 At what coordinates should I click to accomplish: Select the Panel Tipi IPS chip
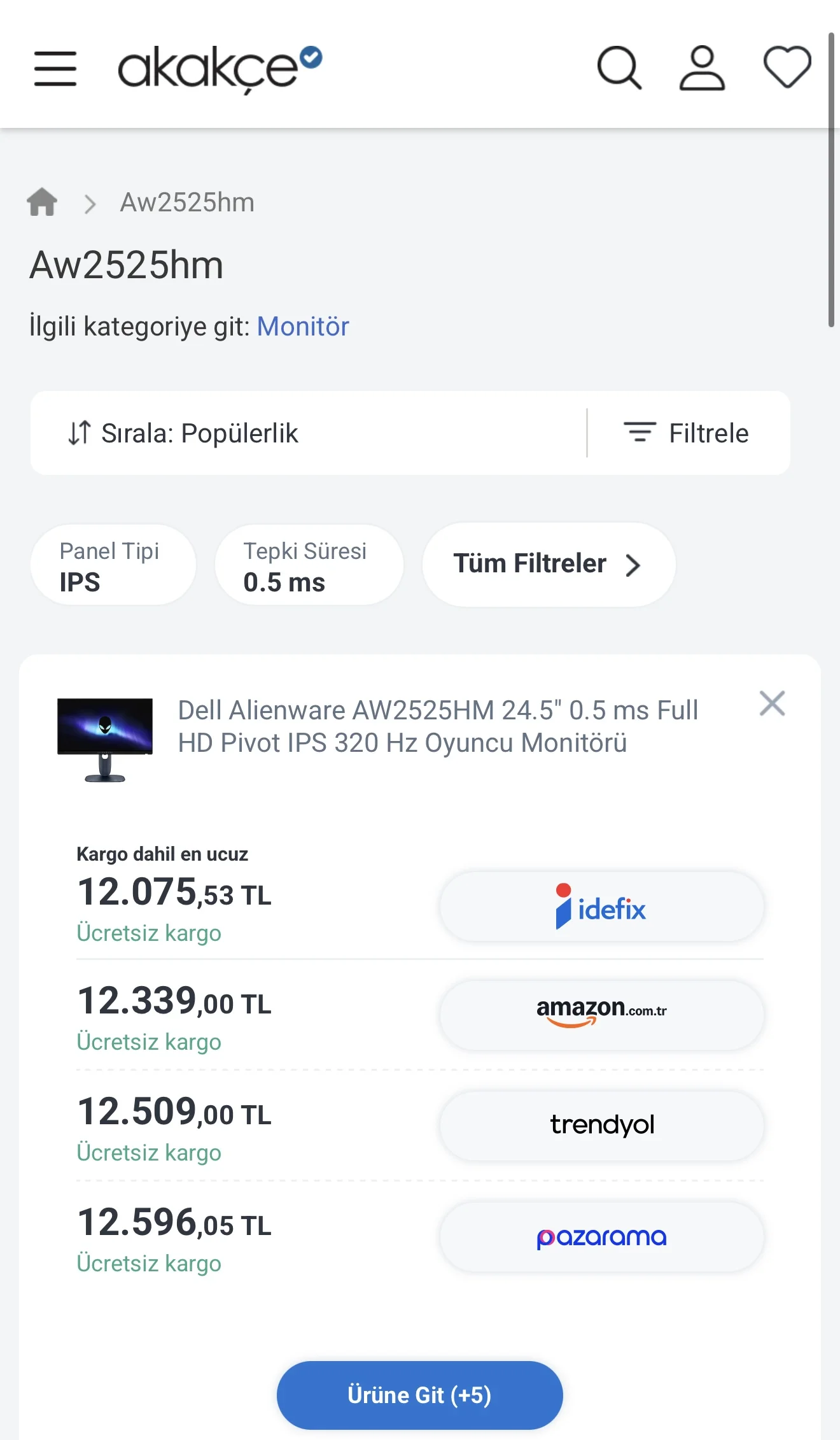coord(113,565)
